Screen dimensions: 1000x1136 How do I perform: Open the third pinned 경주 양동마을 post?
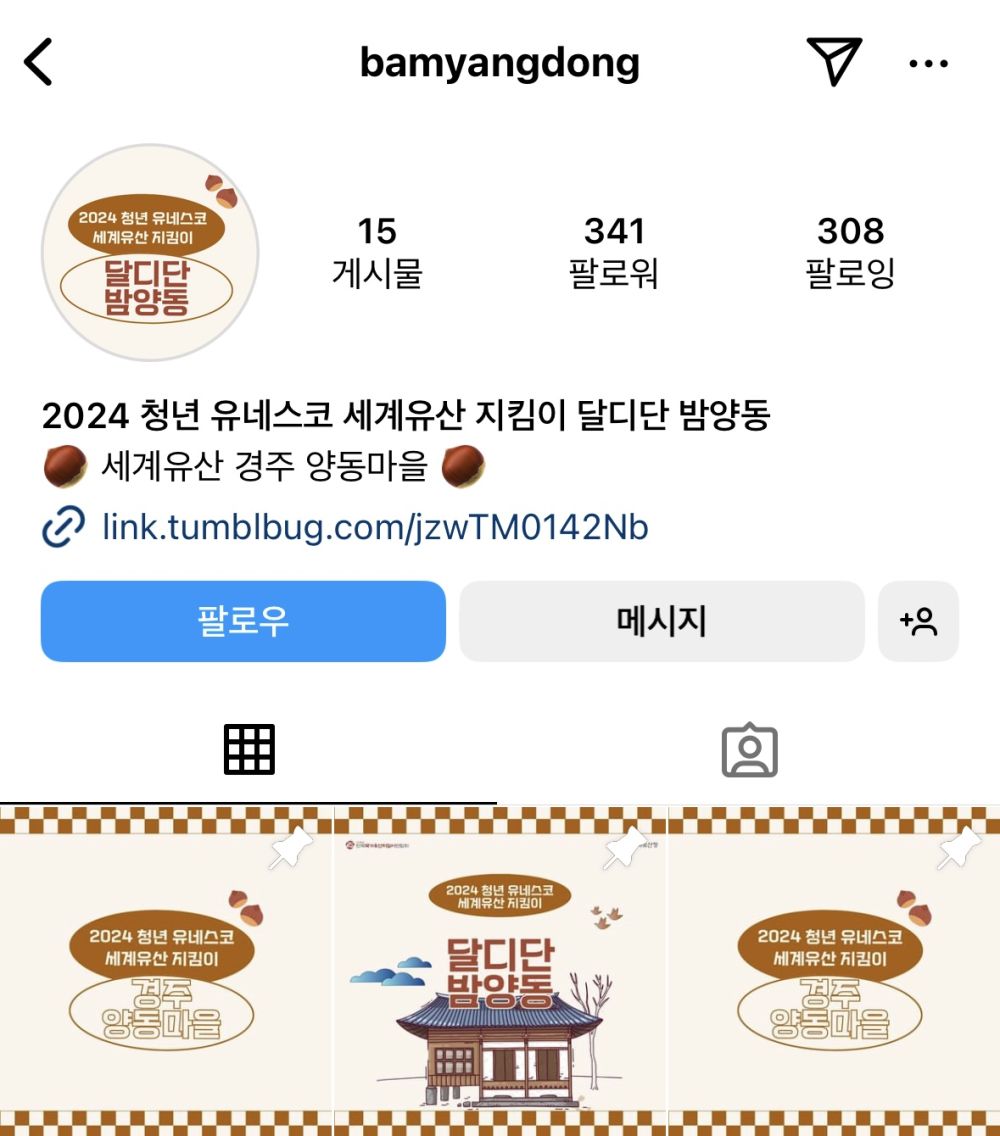coord(833,970)
